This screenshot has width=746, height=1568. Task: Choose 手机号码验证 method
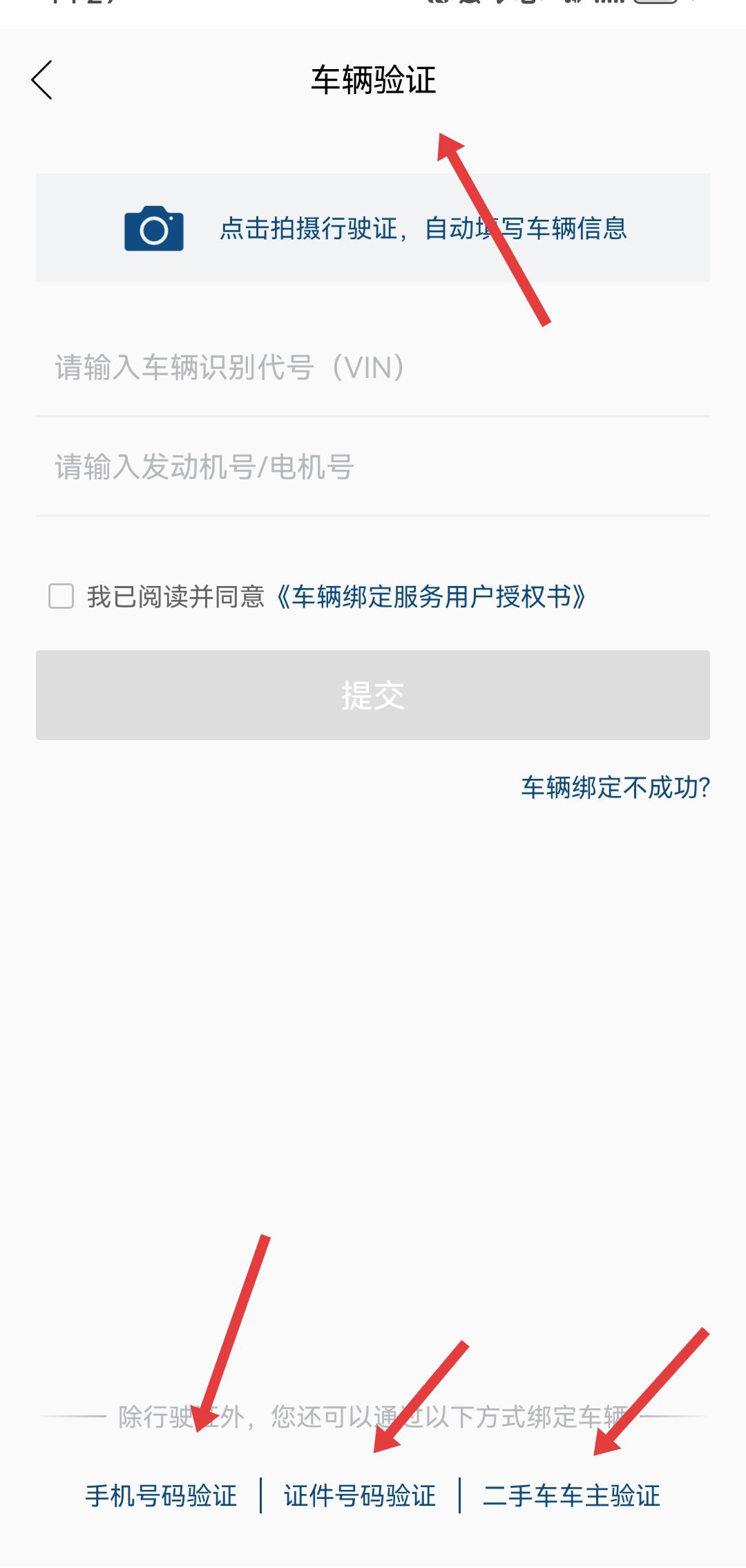point(161,1496)
